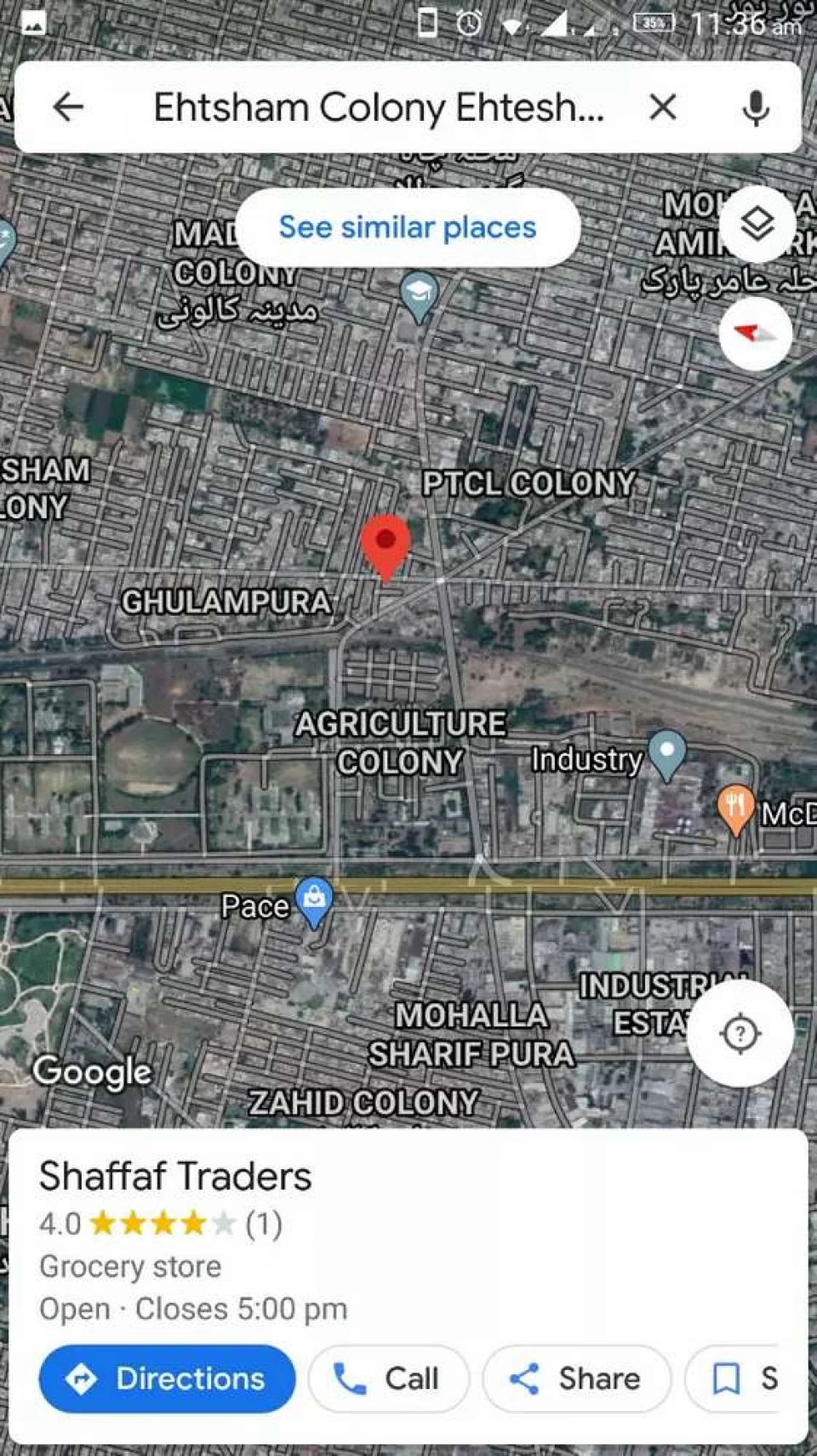Open the Pace shopping marker

coord(314,903)
